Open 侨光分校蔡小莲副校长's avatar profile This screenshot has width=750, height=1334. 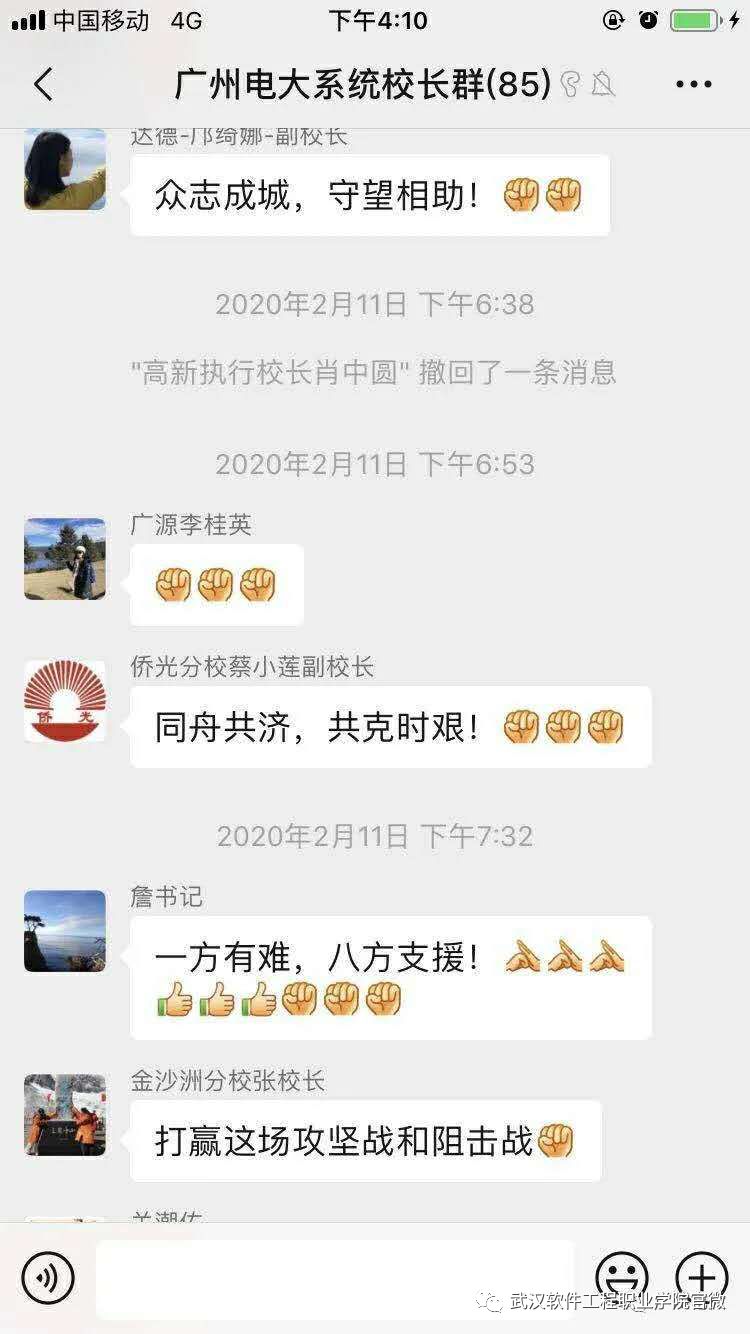(65, 701)
